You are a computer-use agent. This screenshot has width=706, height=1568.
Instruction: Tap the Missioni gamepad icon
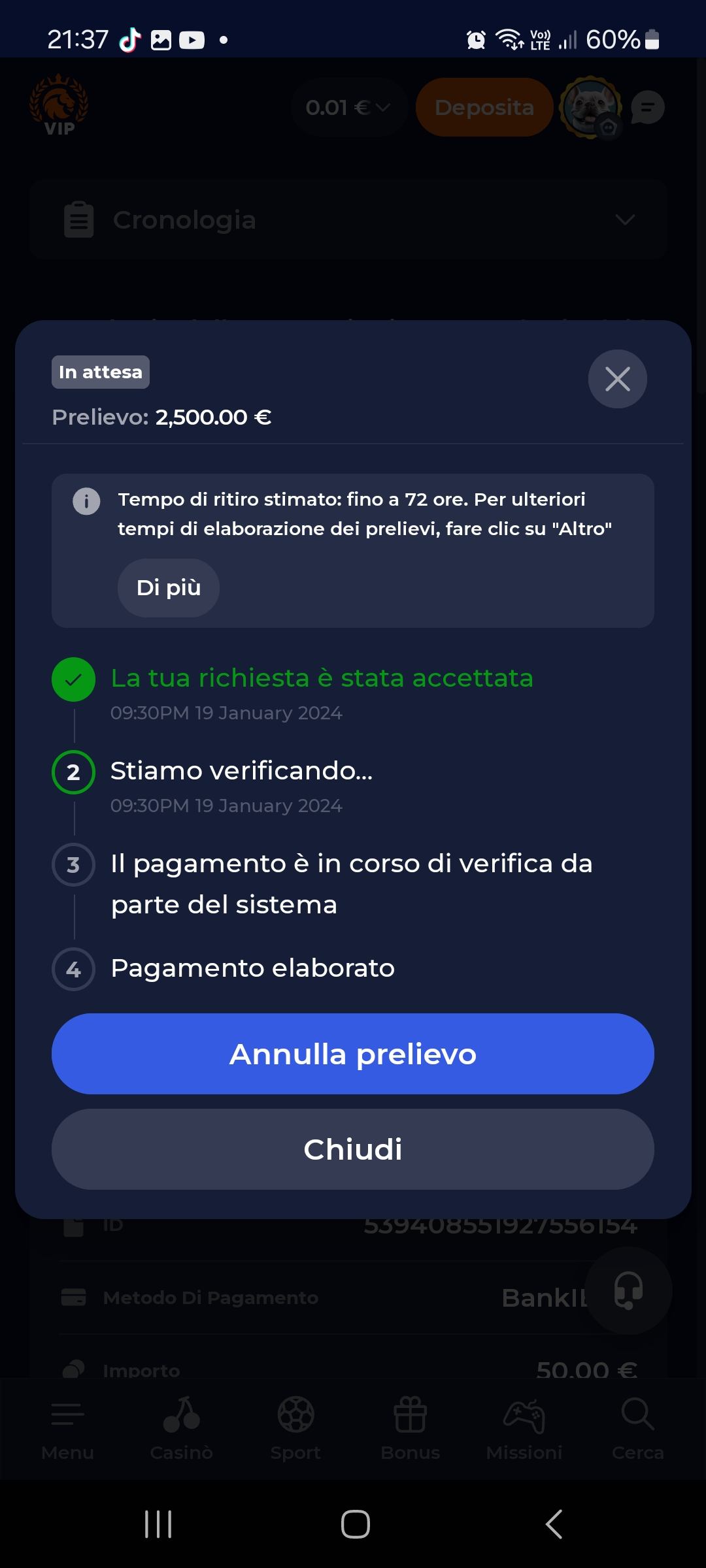click(524, 1413)
